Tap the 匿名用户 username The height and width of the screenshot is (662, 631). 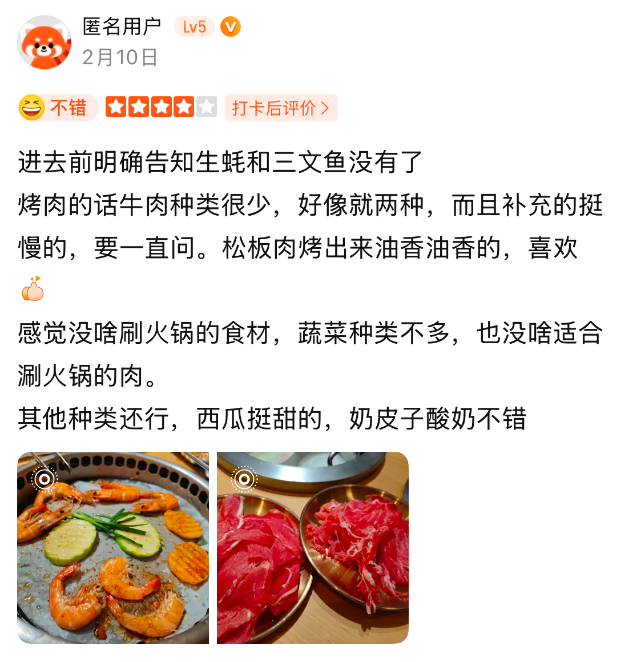pyautogui.click(x=123, y=27)
